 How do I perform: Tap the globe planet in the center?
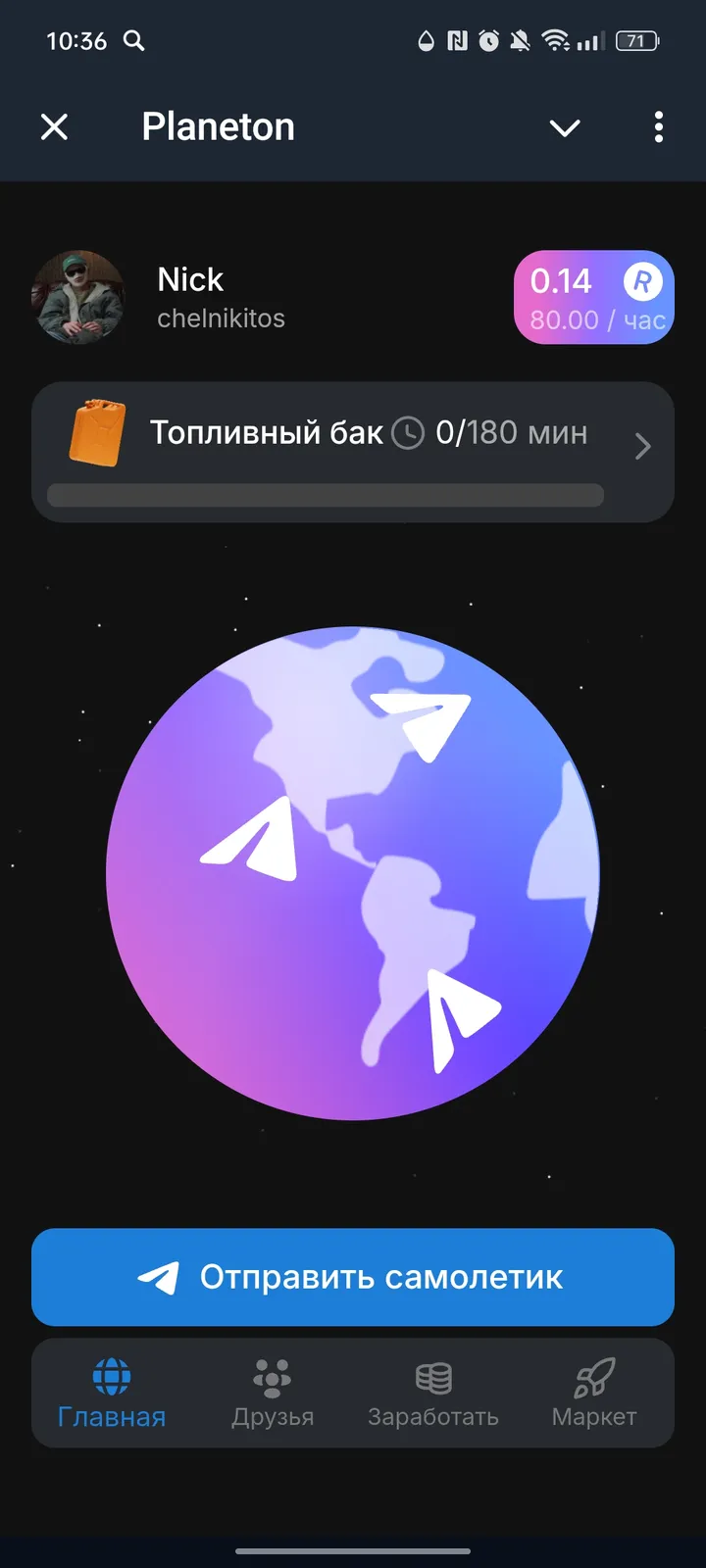353,872
